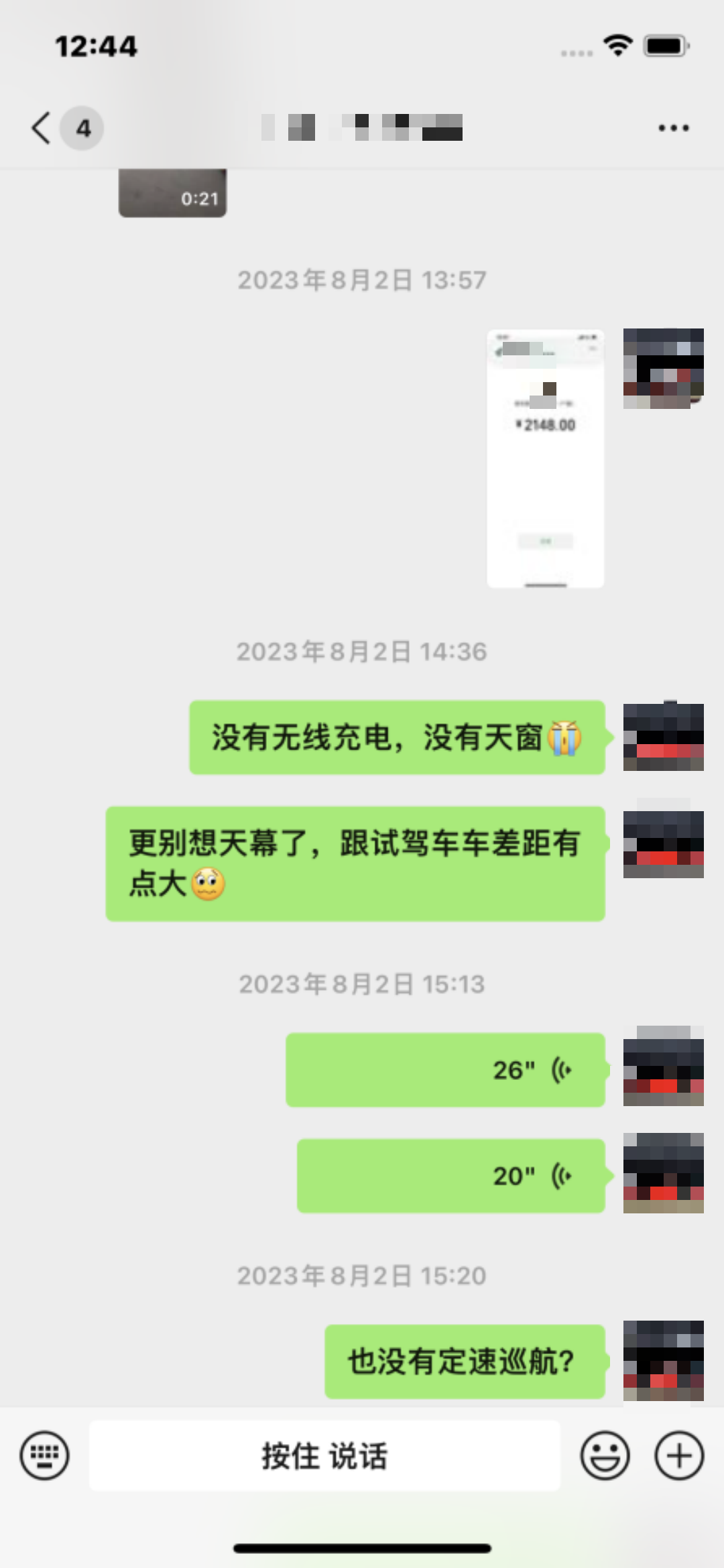Screen dimensions: 724x1568
Task: Play the 26" voice message
Action: [445, 1070]
